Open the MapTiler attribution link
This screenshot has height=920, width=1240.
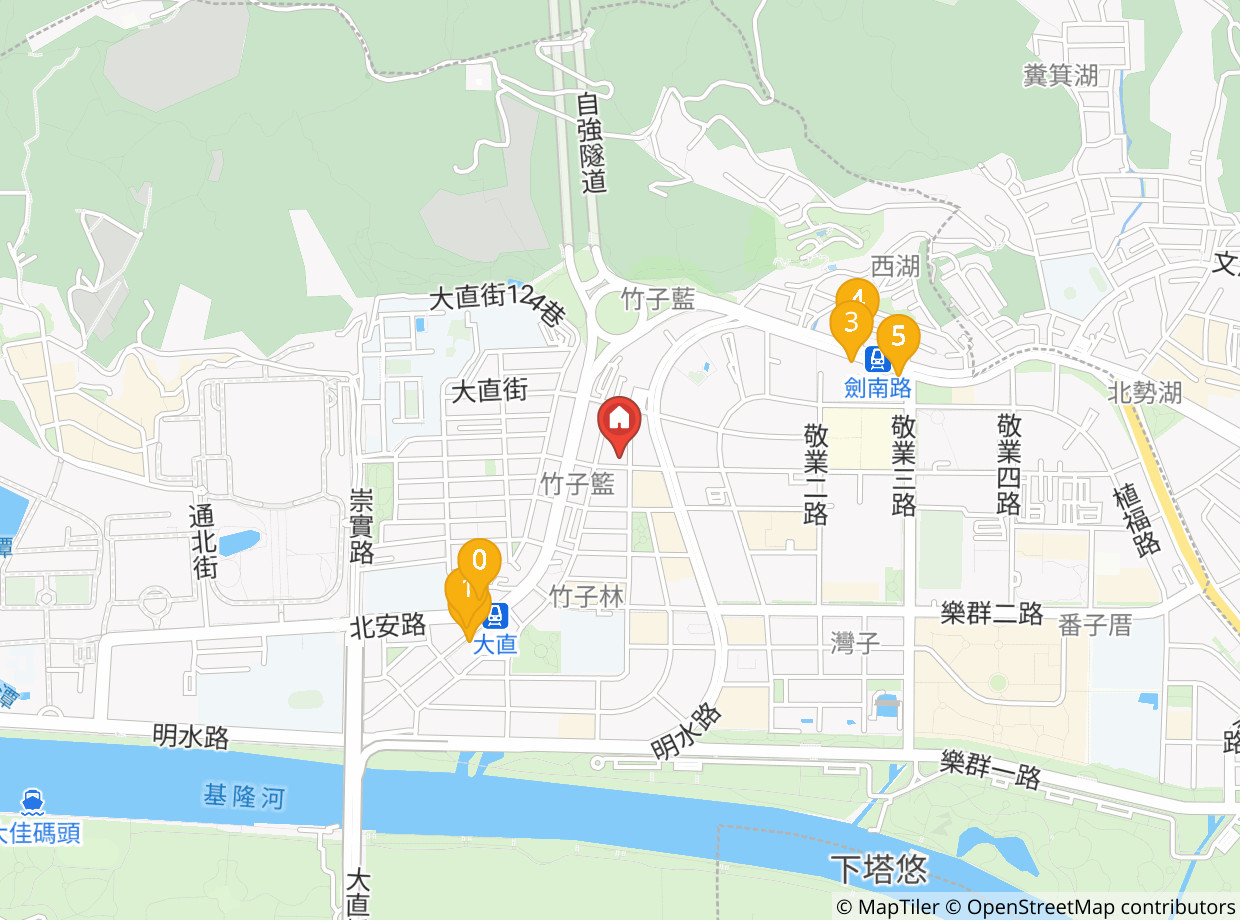(888, 907)
